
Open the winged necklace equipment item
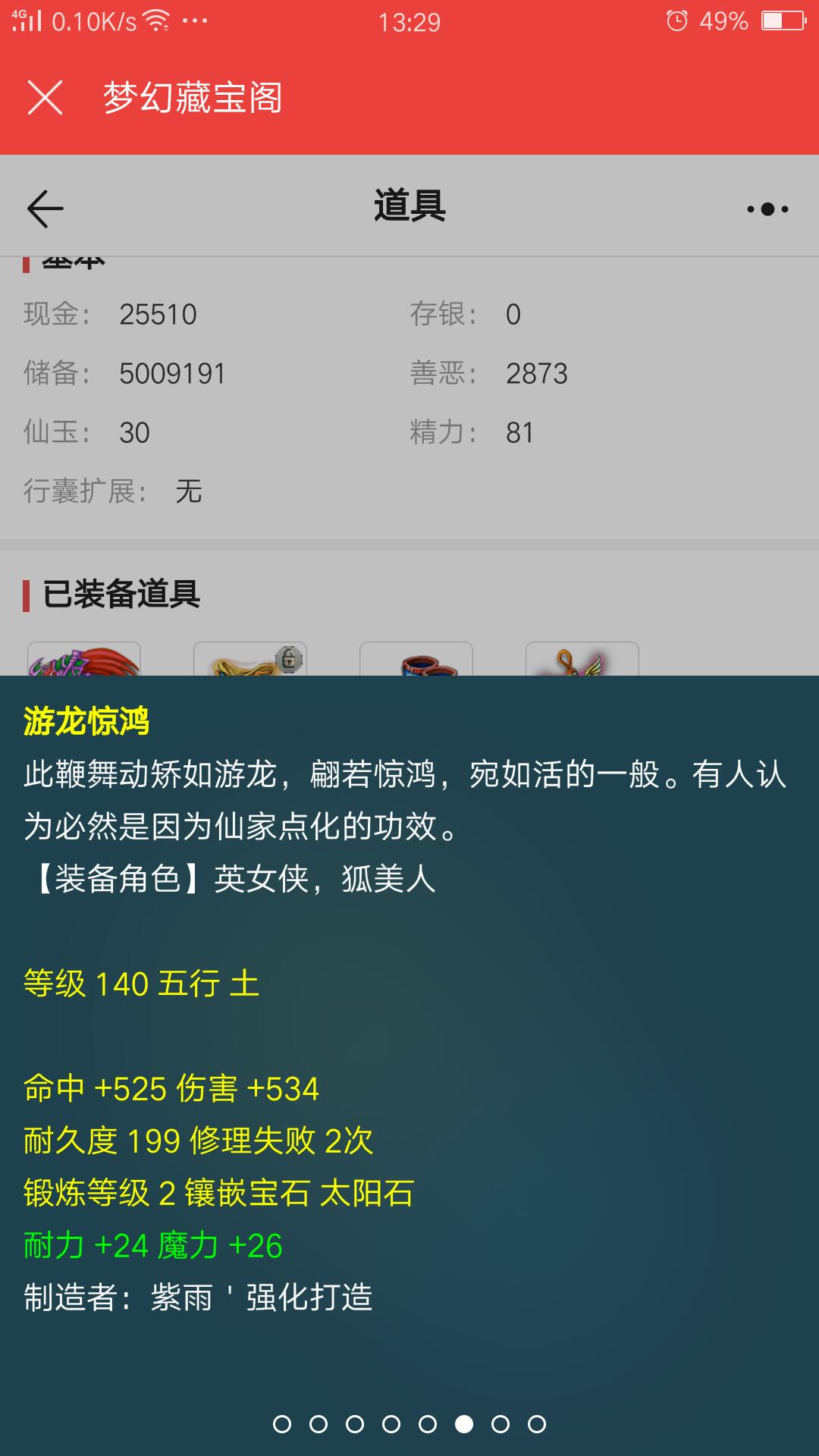[582, 660]
